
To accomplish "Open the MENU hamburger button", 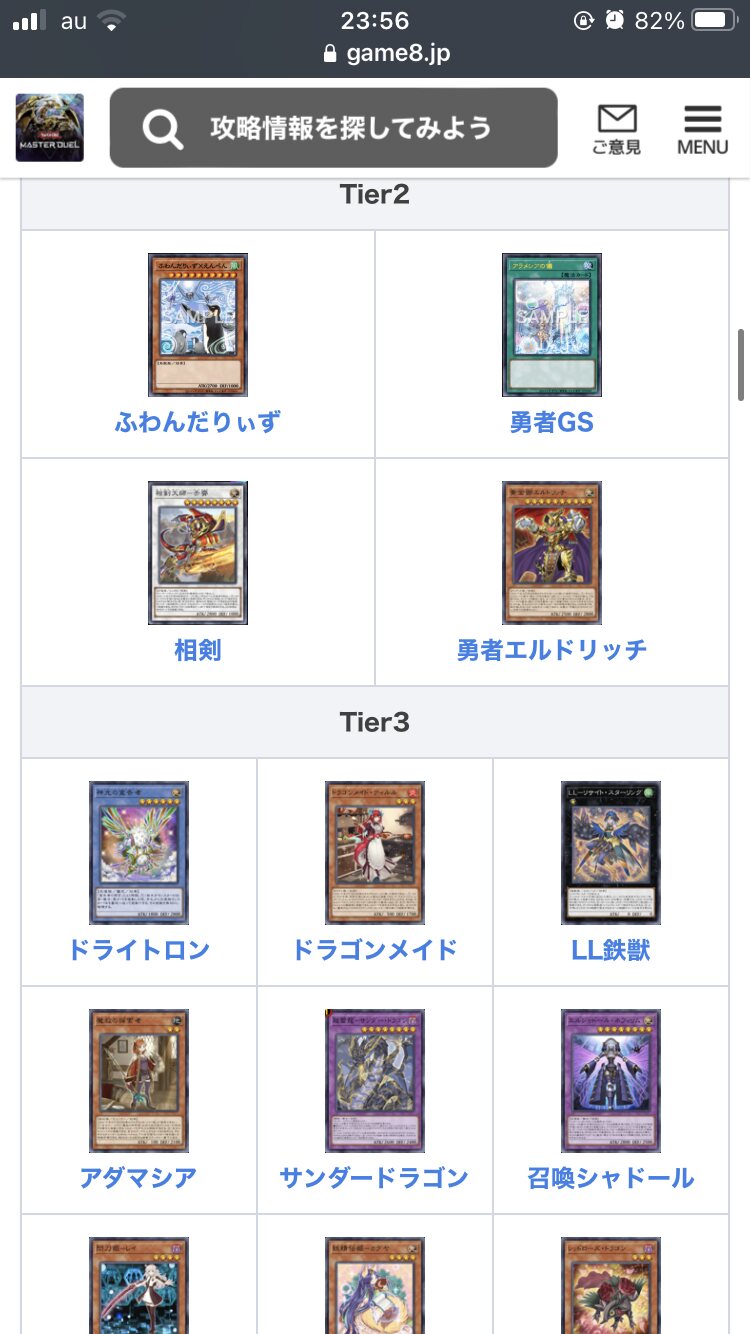I will click(702, 128).
